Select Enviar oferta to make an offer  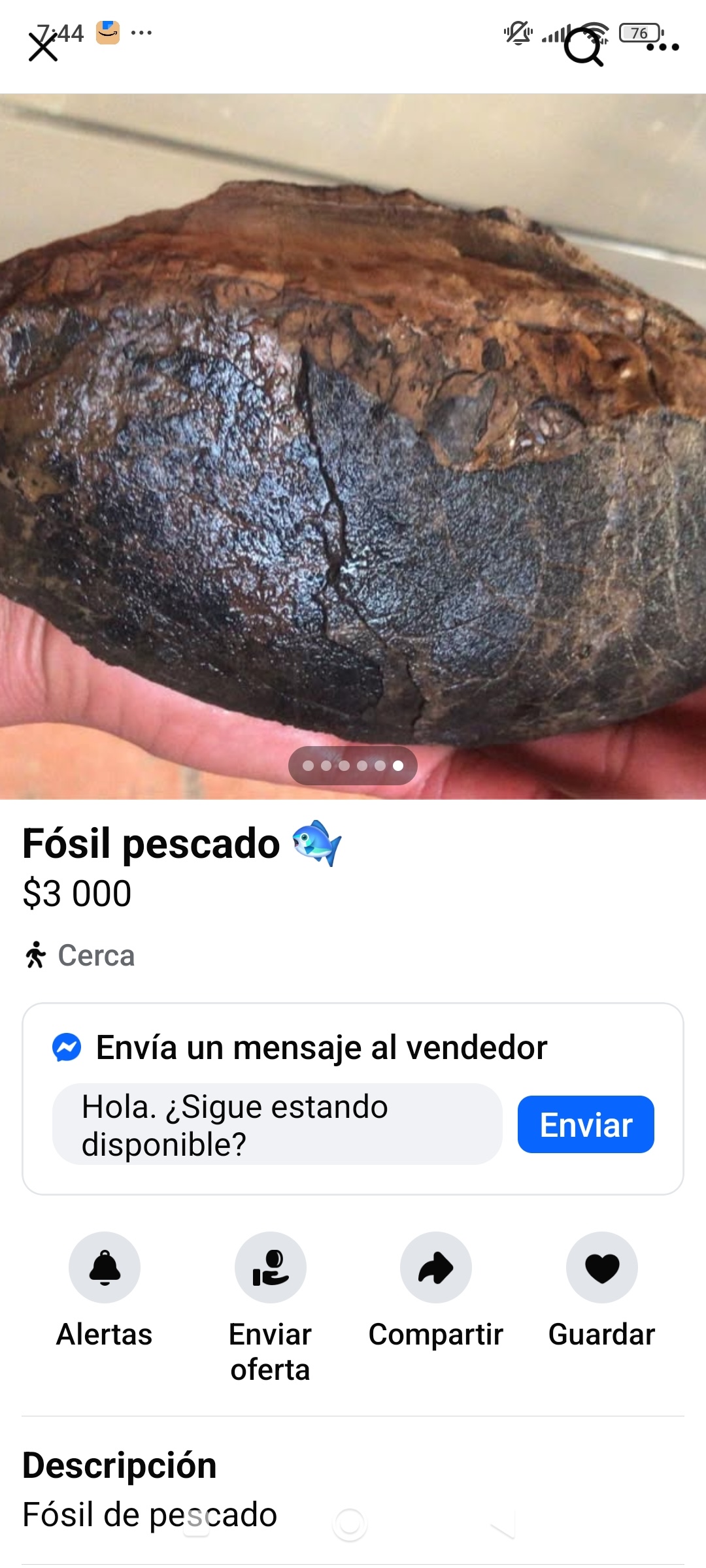pyautogui.click(x=271, y=1267)
